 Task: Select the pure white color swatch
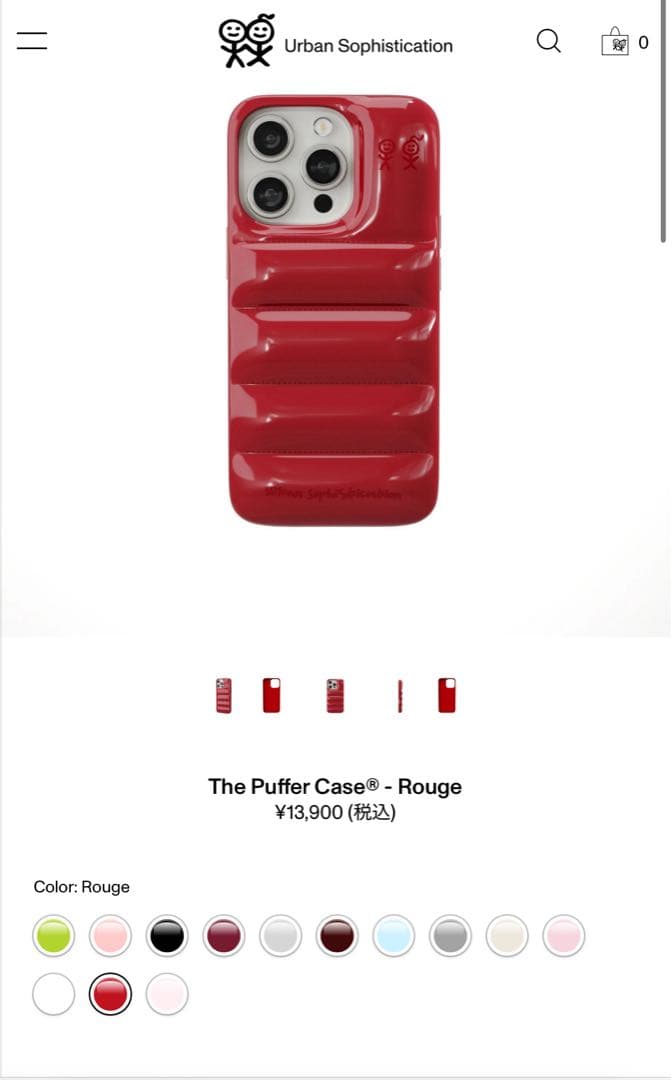click(x=53, y=994)
